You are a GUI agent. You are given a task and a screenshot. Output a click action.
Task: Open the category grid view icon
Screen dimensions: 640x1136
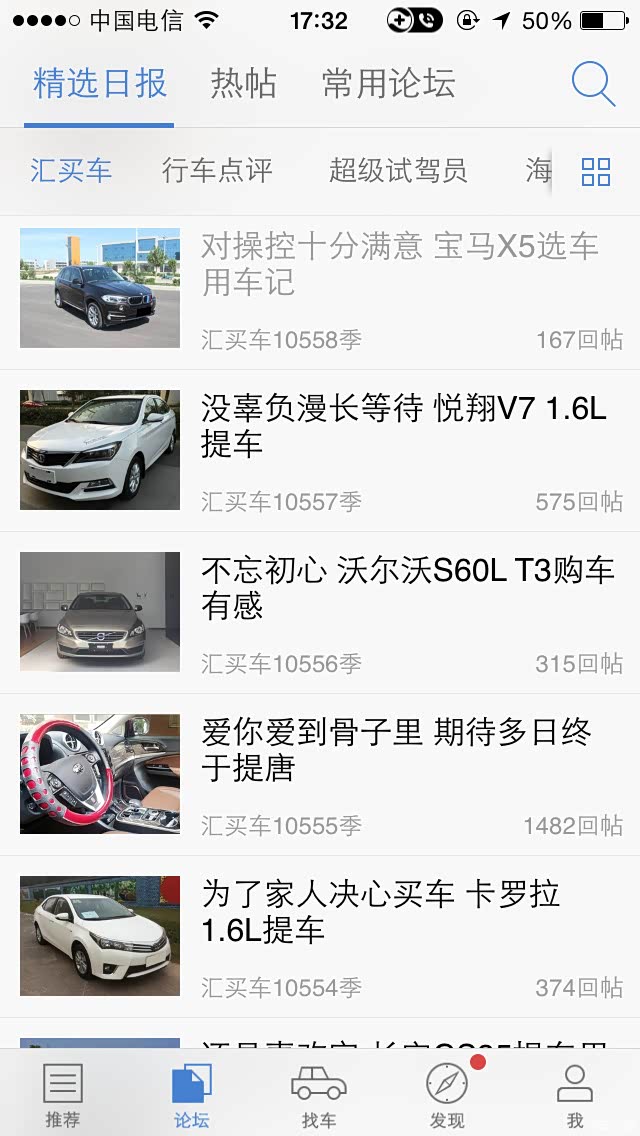pos(596,172)
